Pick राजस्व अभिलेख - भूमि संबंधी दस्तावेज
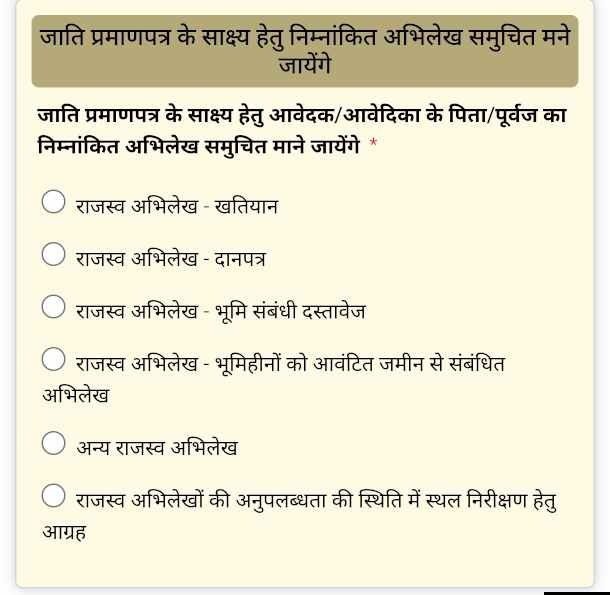The height and width of the screenshot is (595, 610). pos(54,307)
